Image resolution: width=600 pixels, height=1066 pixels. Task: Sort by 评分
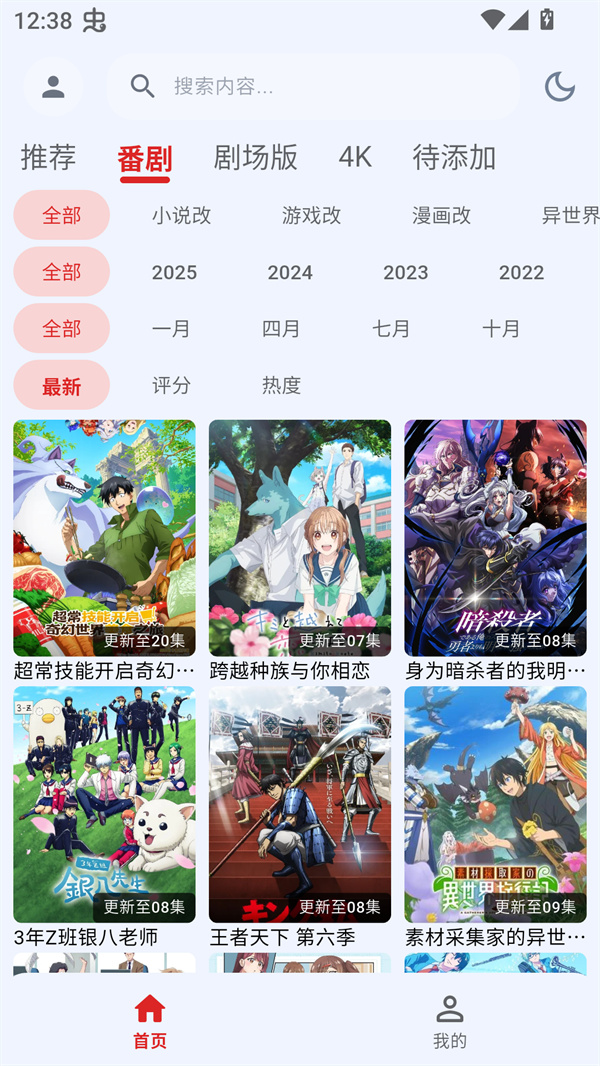pos(171,385)
